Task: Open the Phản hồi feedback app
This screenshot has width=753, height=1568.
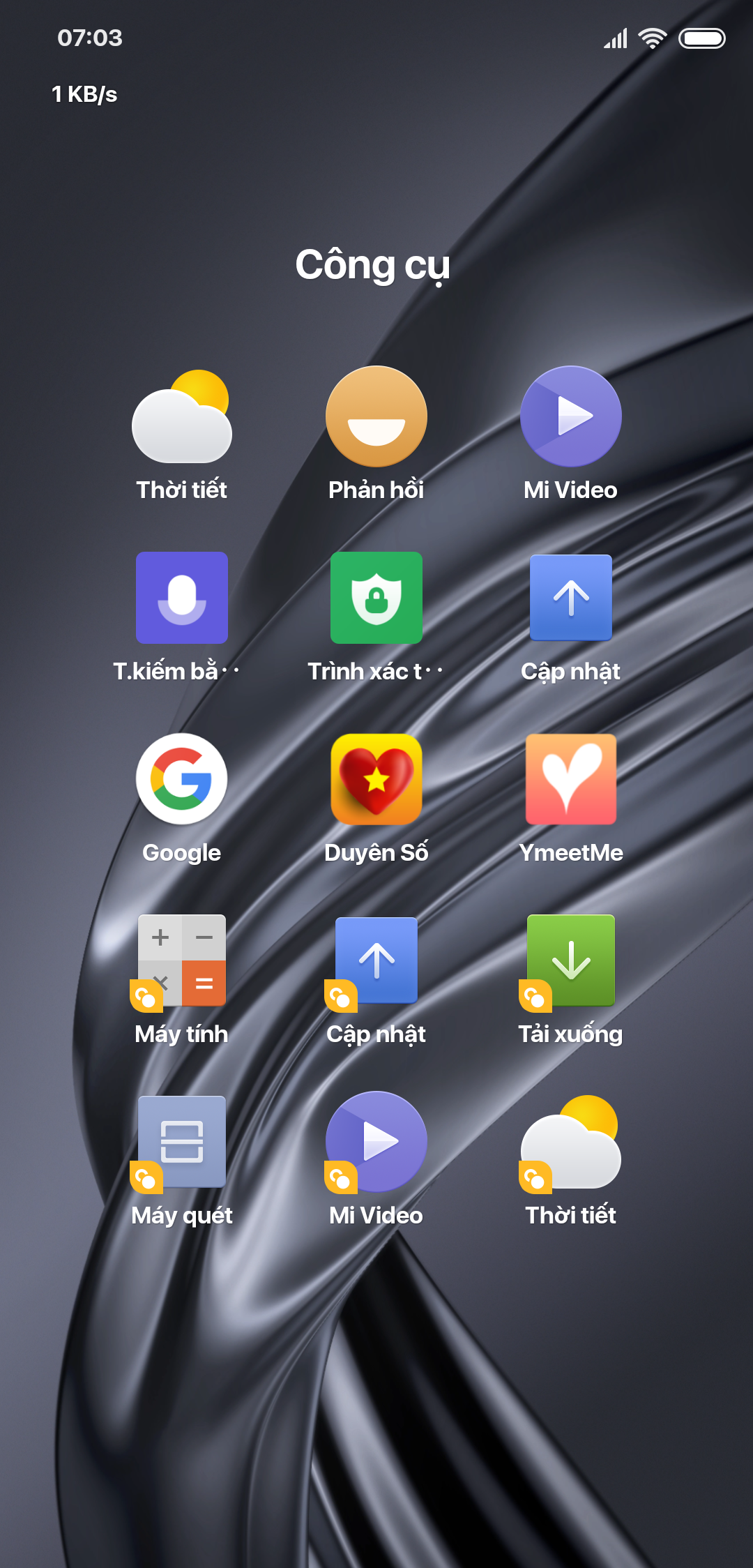Action: point(376,416)
